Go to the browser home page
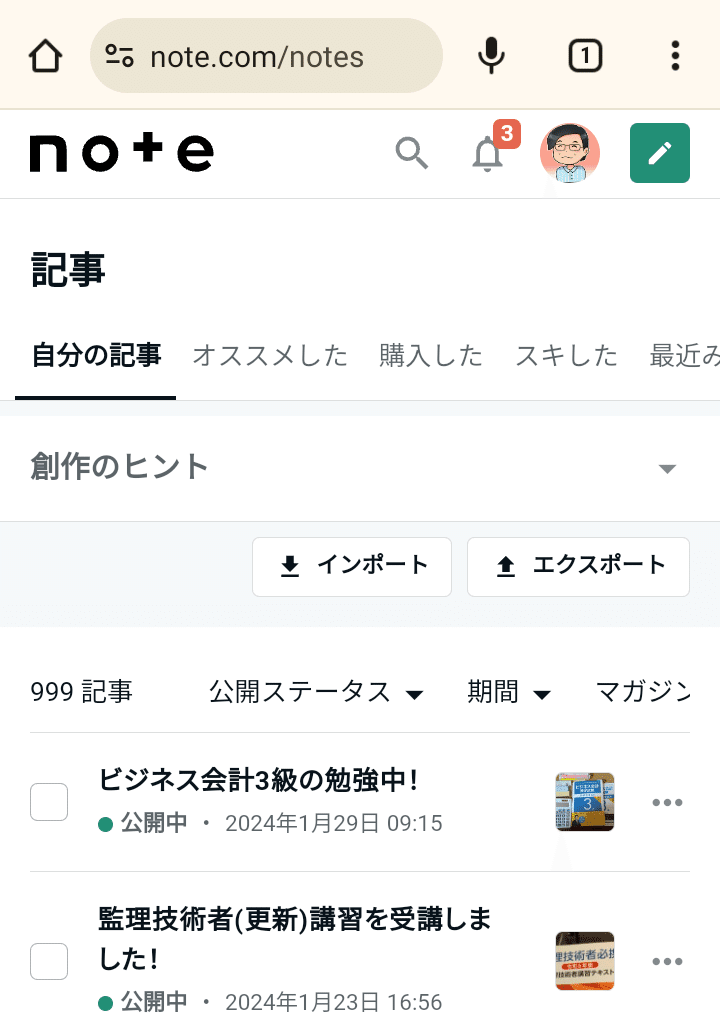Image resolution: width=720 pixels, height=1030 pixels. coord(46,56)
